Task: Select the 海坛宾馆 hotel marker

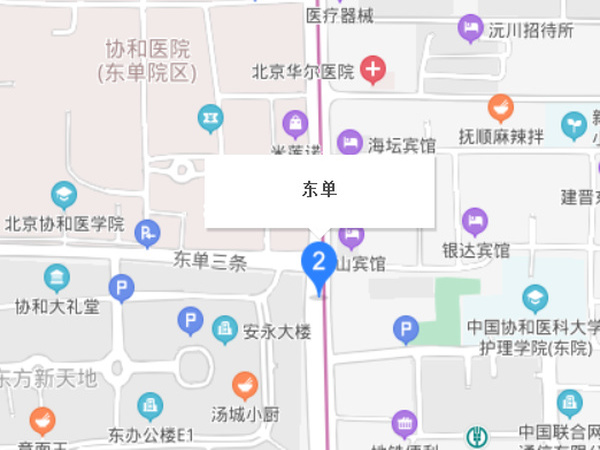Action: [348, 142]
